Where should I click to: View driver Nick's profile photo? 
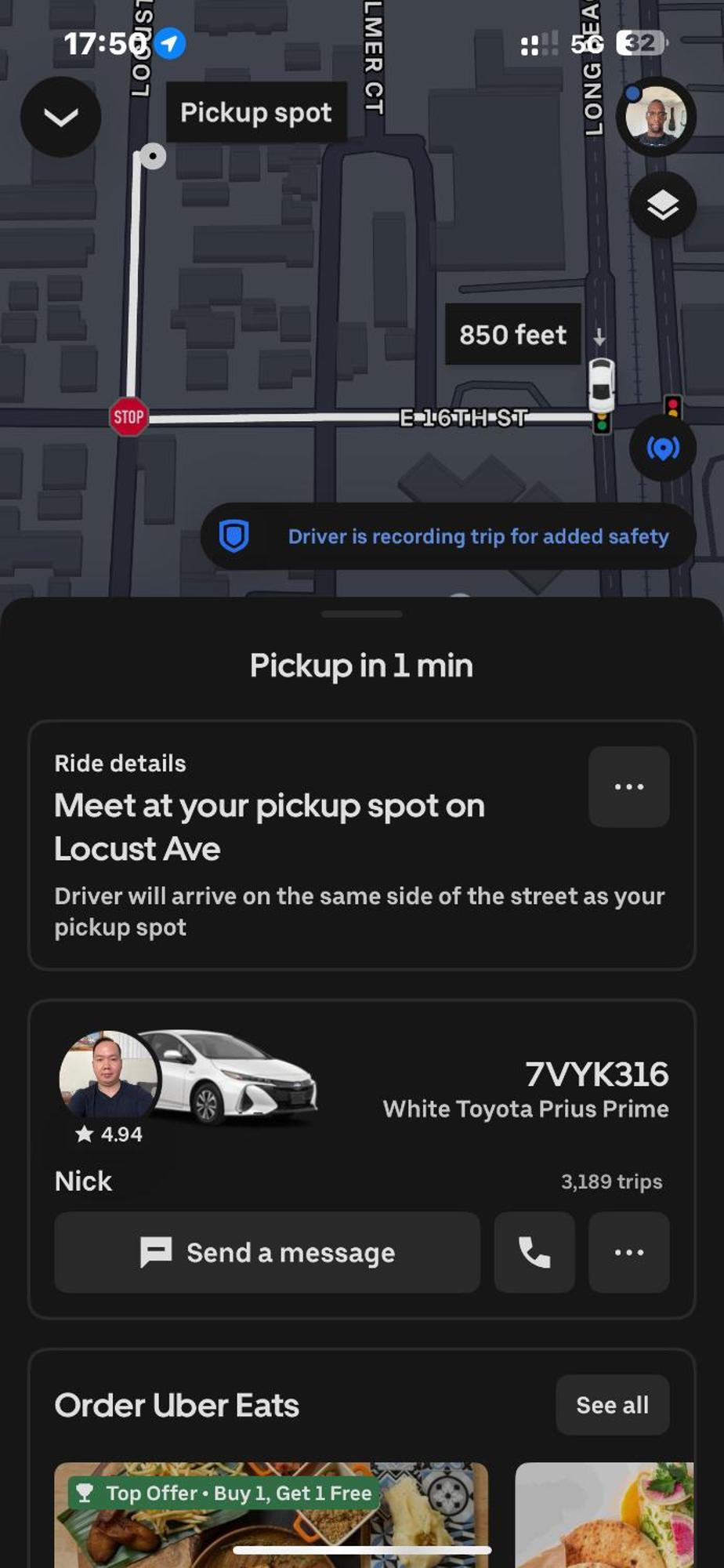pos(108,1073)
